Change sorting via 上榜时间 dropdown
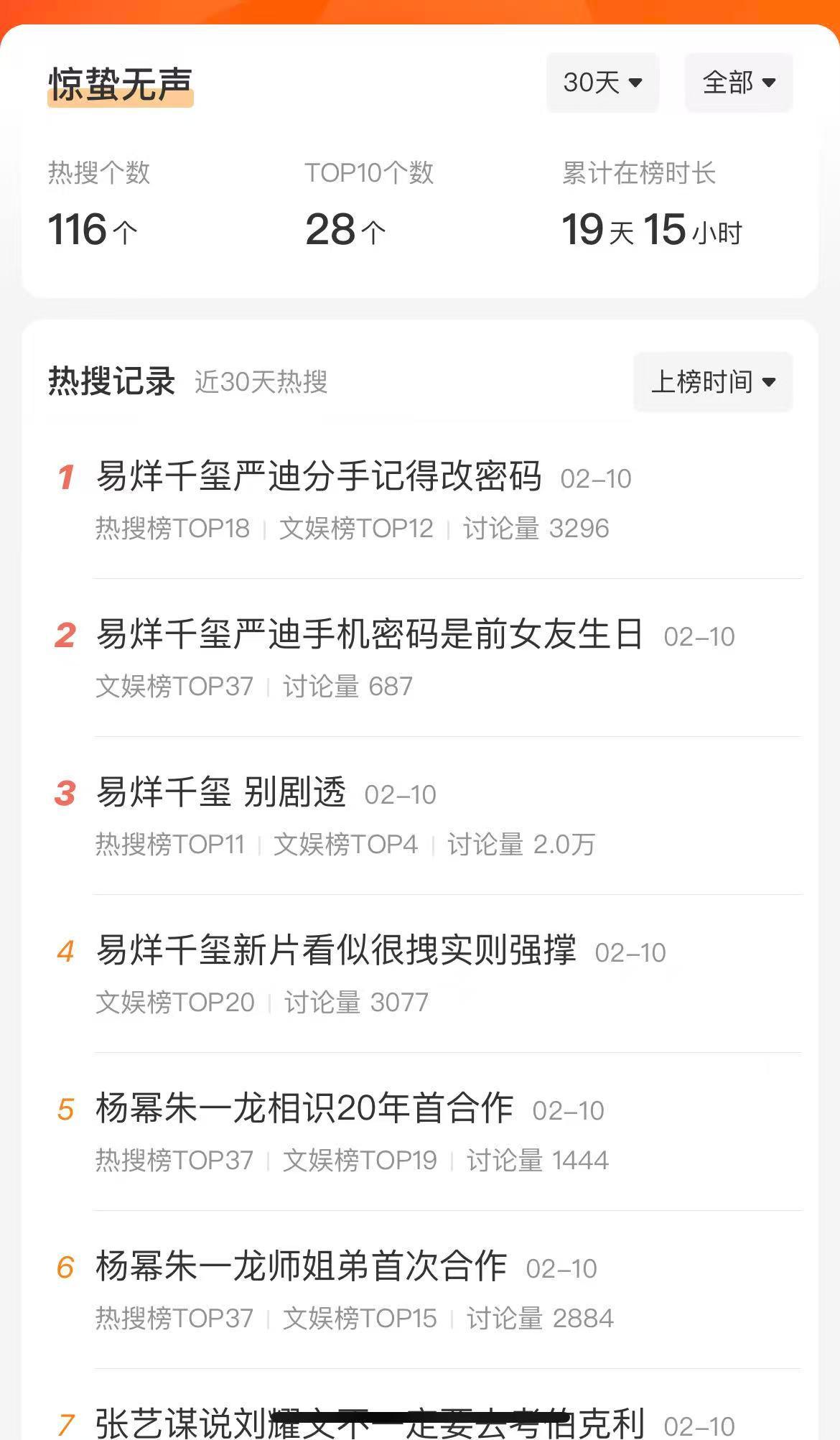Image resolution: width=840 pixels, height=1440 pixels. (x=712, y=381)
